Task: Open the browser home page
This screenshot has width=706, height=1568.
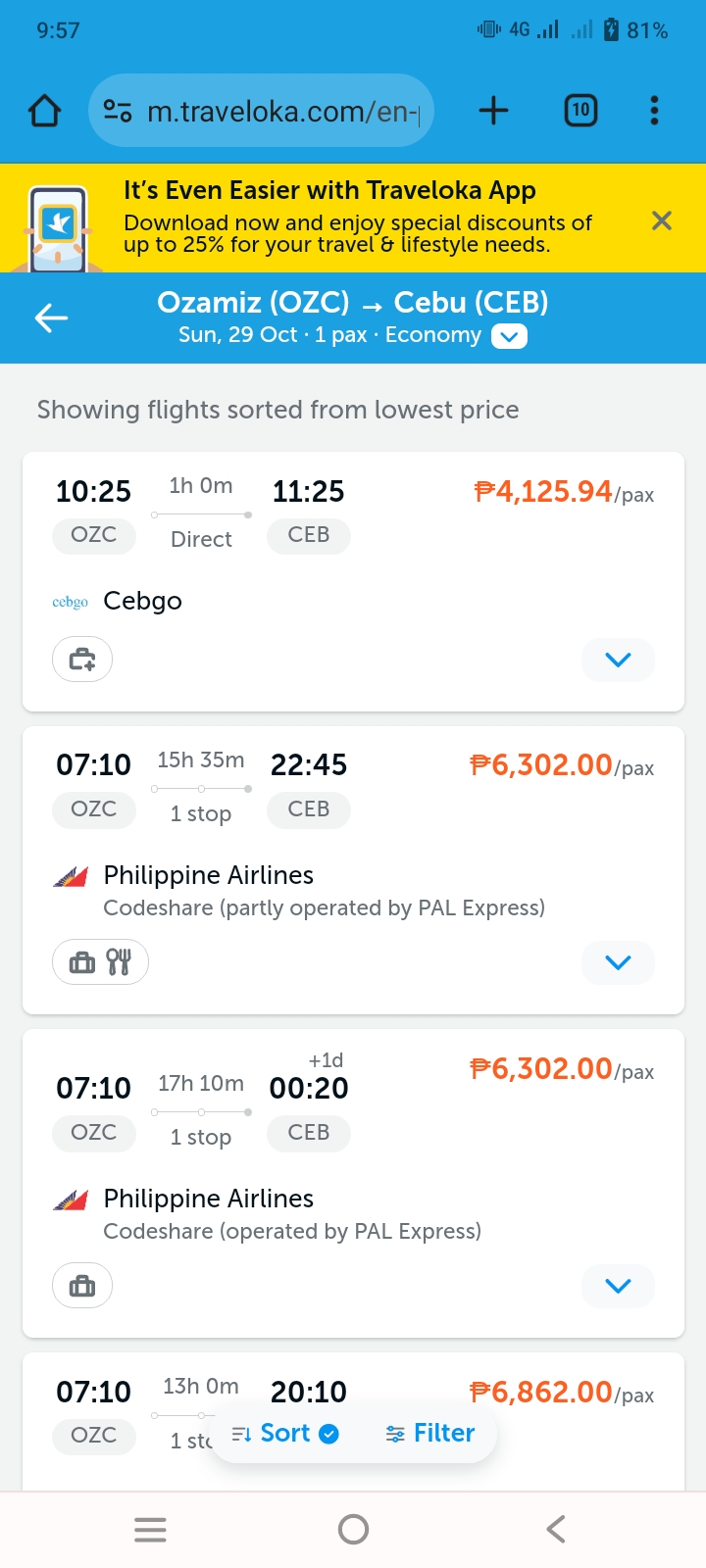Action: click(x=44, y=111)
